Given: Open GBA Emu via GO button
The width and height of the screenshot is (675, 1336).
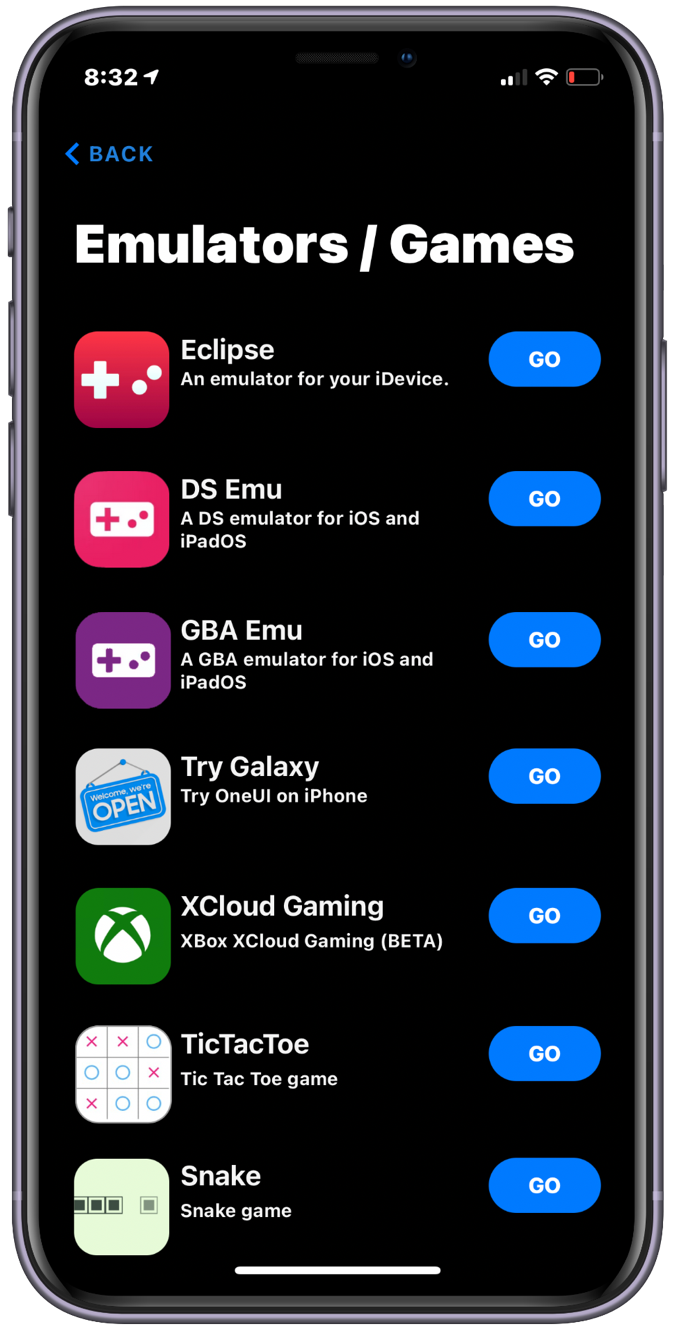Looking at the screenshot, I should (544, 640).
